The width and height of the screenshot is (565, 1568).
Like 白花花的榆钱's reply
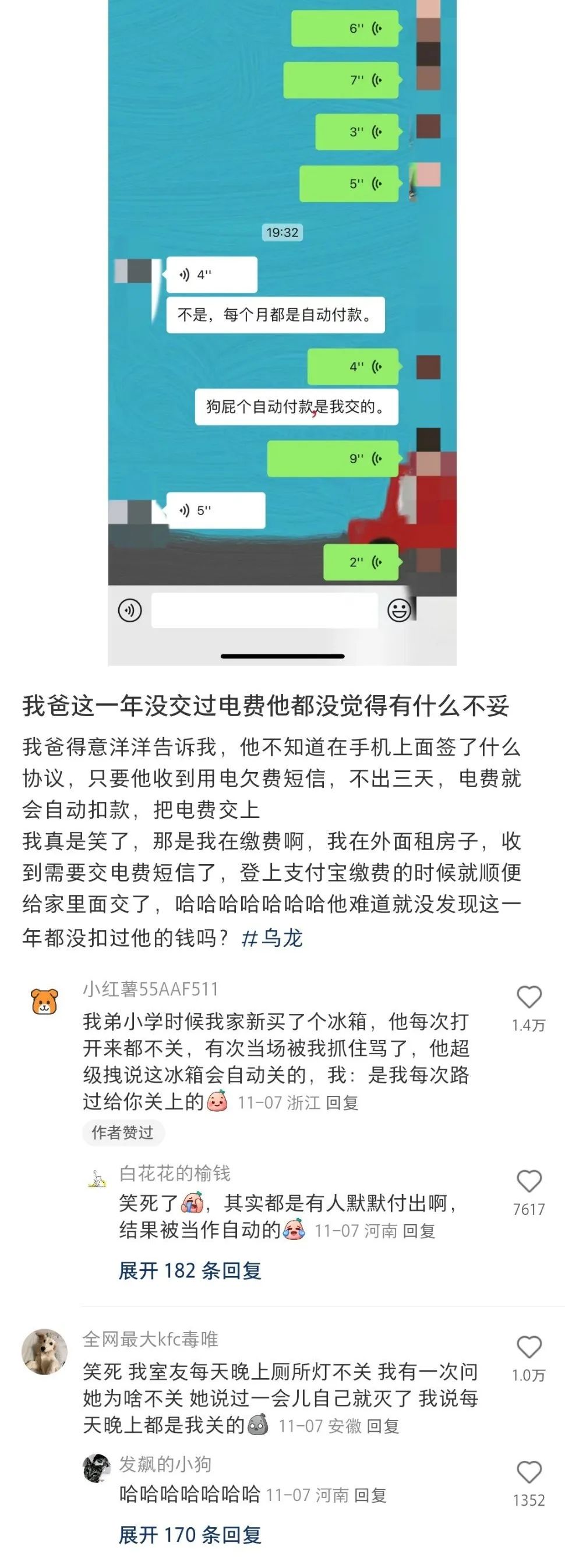[528, 1182]
